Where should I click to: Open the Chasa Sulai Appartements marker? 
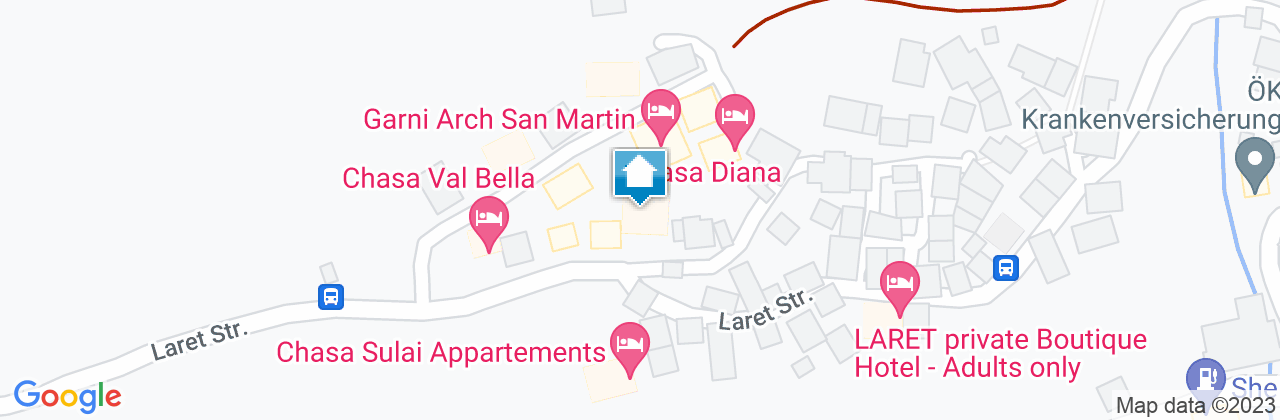tap(629, 345)
